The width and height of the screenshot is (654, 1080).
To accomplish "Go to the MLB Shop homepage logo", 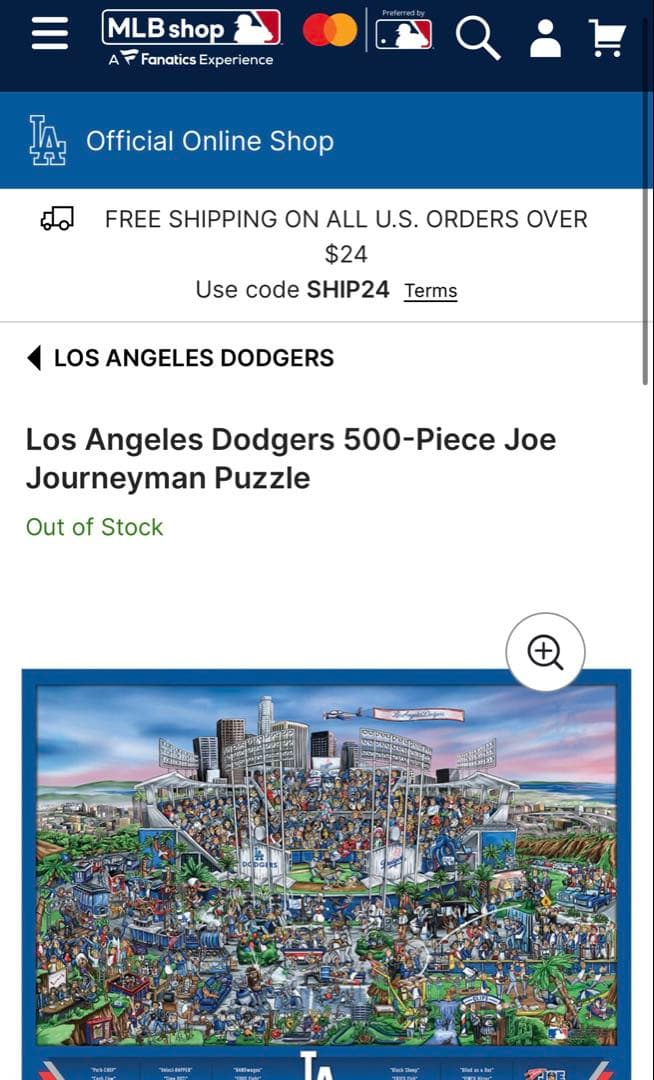I will tap(191, 38).
